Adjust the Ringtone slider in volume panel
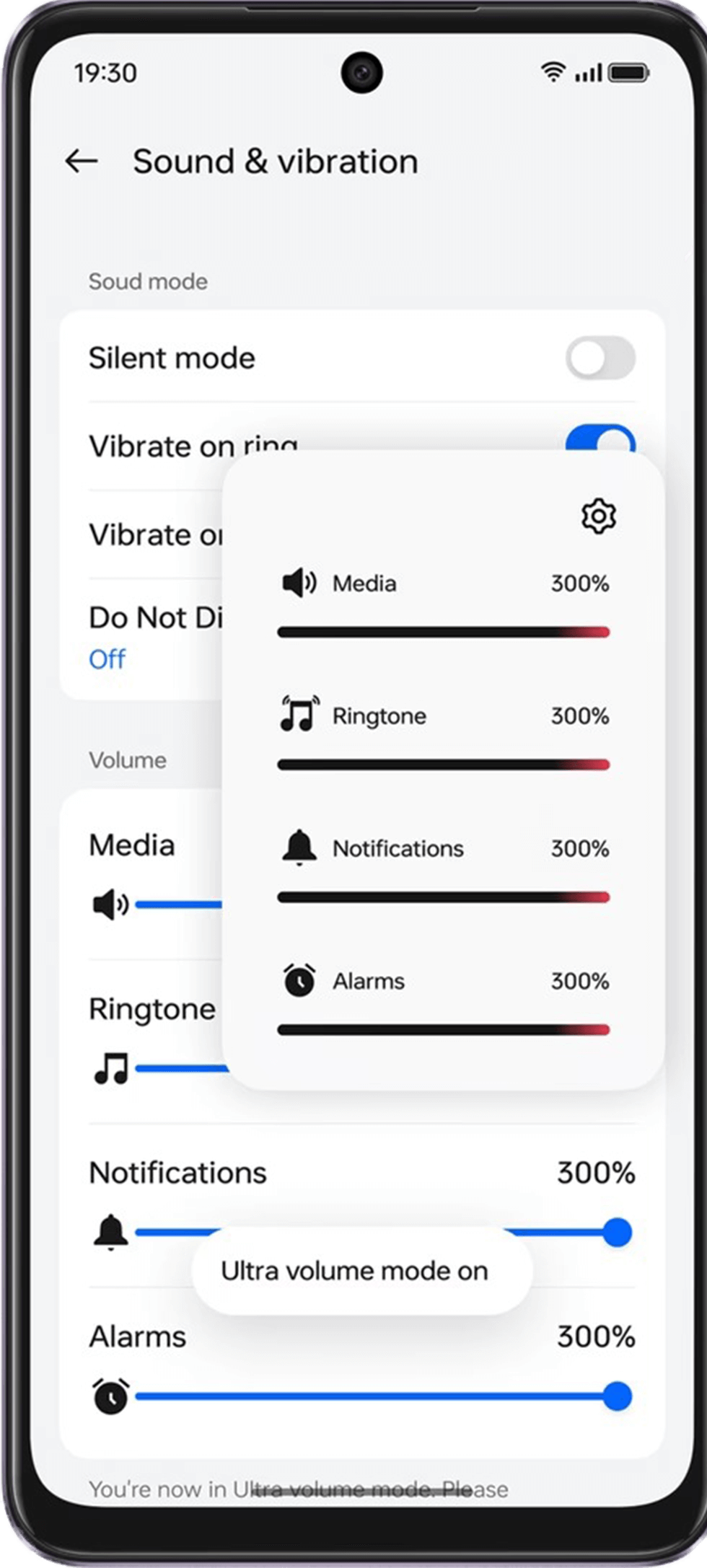The width and height of the screenshot is (707, 1568). coord(443,765)
